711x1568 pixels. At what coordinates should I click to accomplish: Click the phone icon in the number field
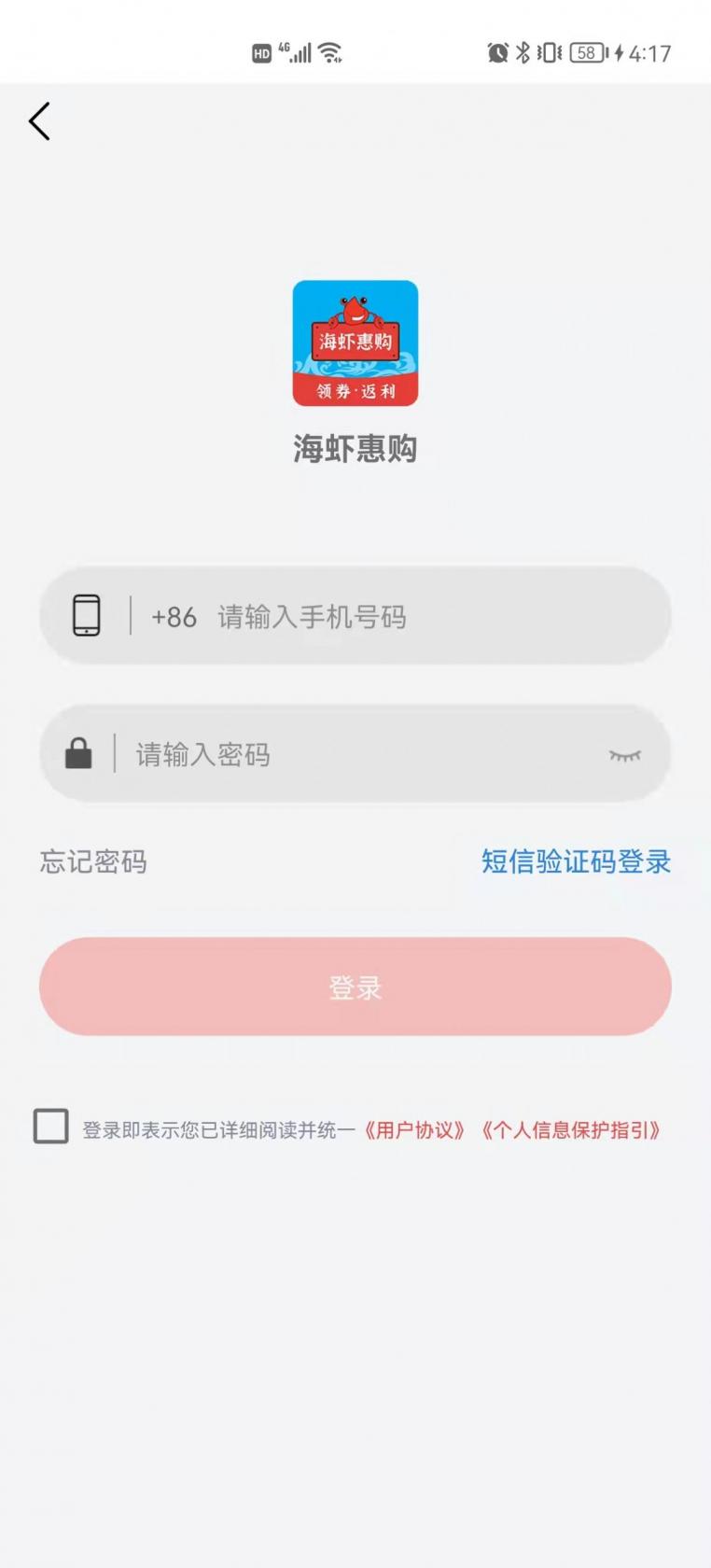click(87, 616)
